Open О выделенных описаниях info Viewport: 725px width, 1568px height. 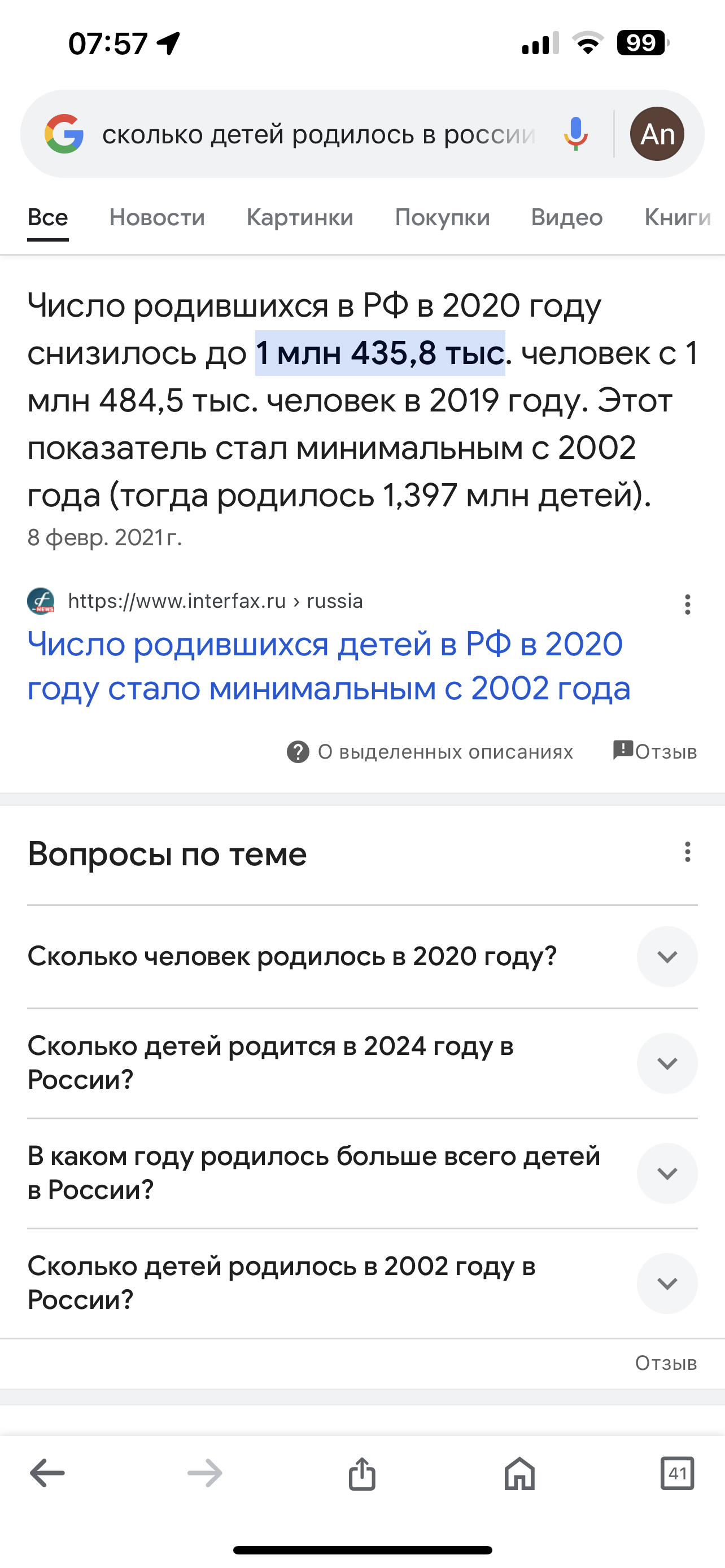430,752
